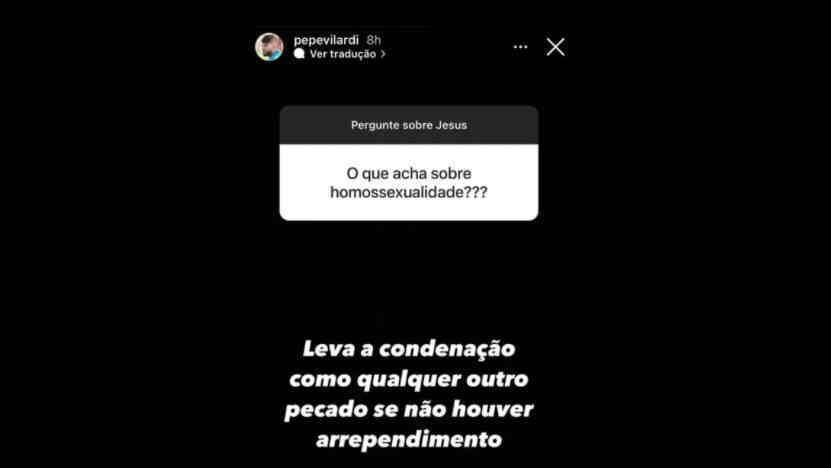Open the story options menu
This screenshot has width=831, height=468.
(520, 47)
